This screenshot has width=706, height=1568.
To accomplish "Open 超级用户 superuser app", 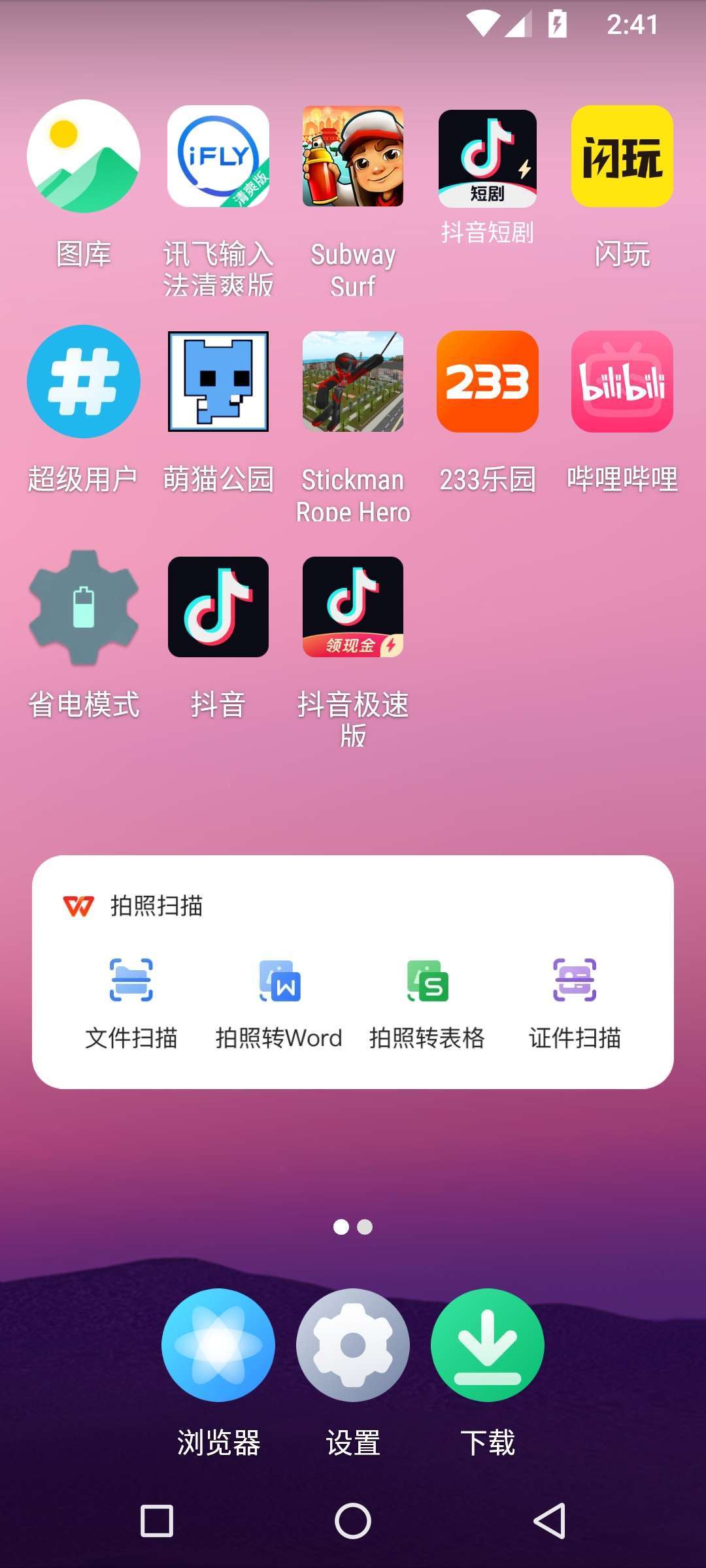I will [x=84, y=382].
